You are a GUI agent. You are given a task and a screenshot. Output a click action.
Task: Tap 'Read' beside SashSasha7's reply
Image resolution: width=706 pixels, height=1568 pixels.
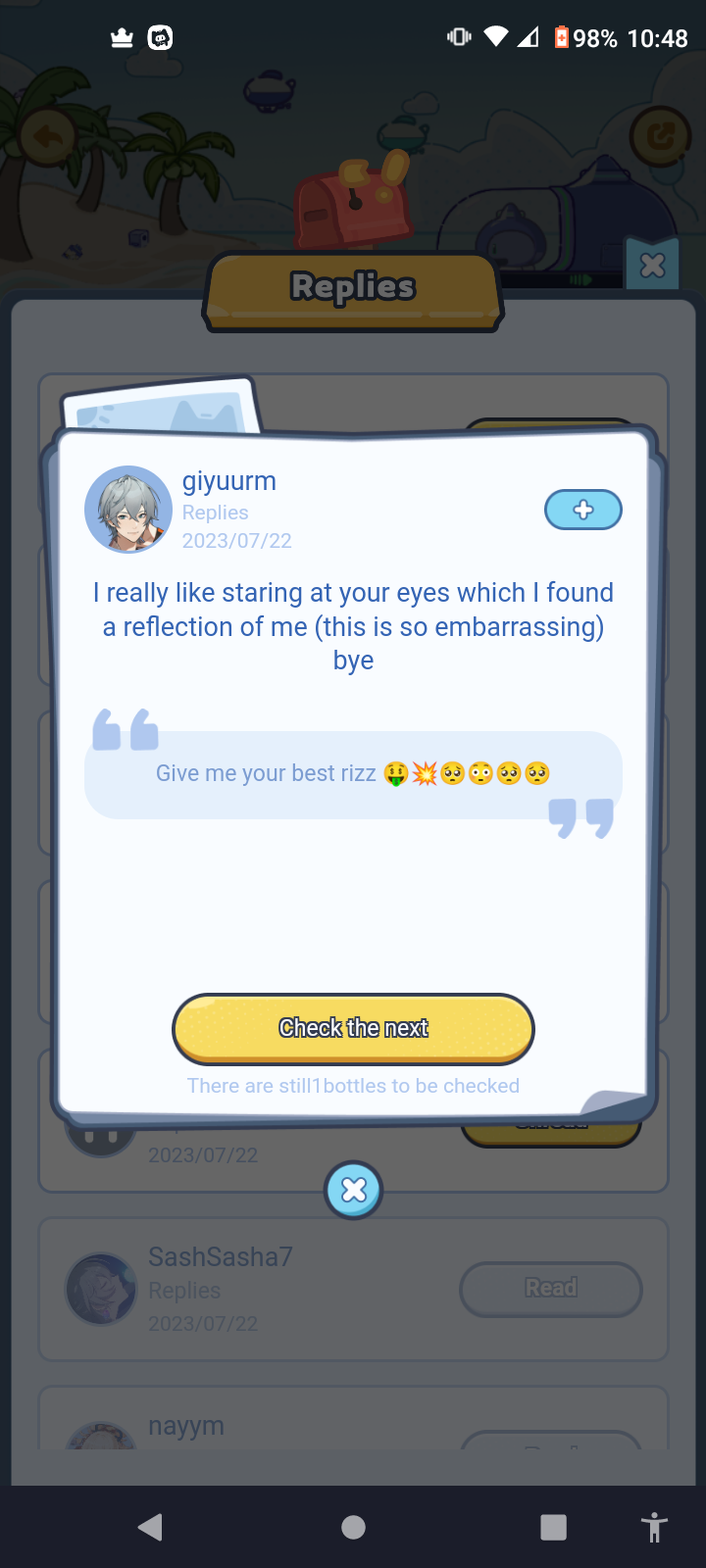coord(551,1289)
